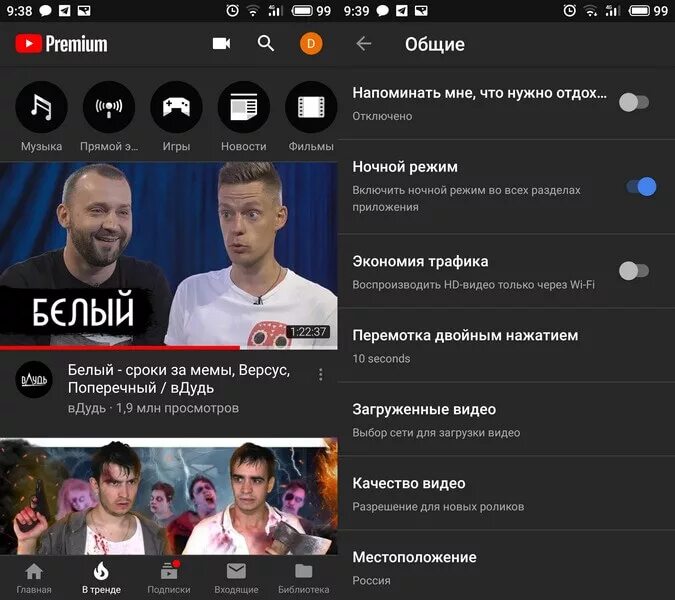Switch to the Подписки tab
The height and width of the screenshot is (600, 675).
pos(168,578)
